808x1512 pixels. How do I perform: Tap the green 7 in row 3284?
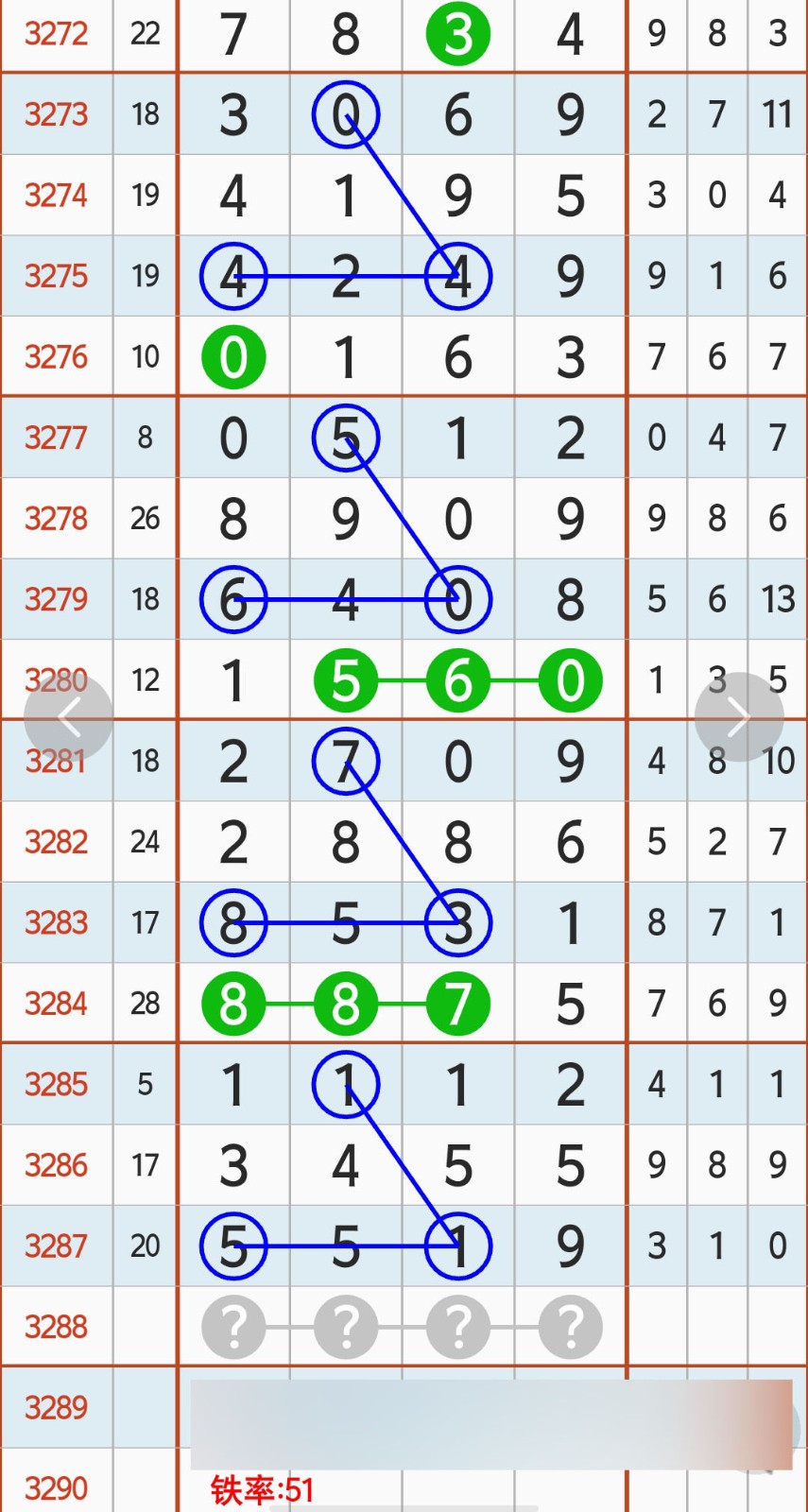tap(457, 1004)
